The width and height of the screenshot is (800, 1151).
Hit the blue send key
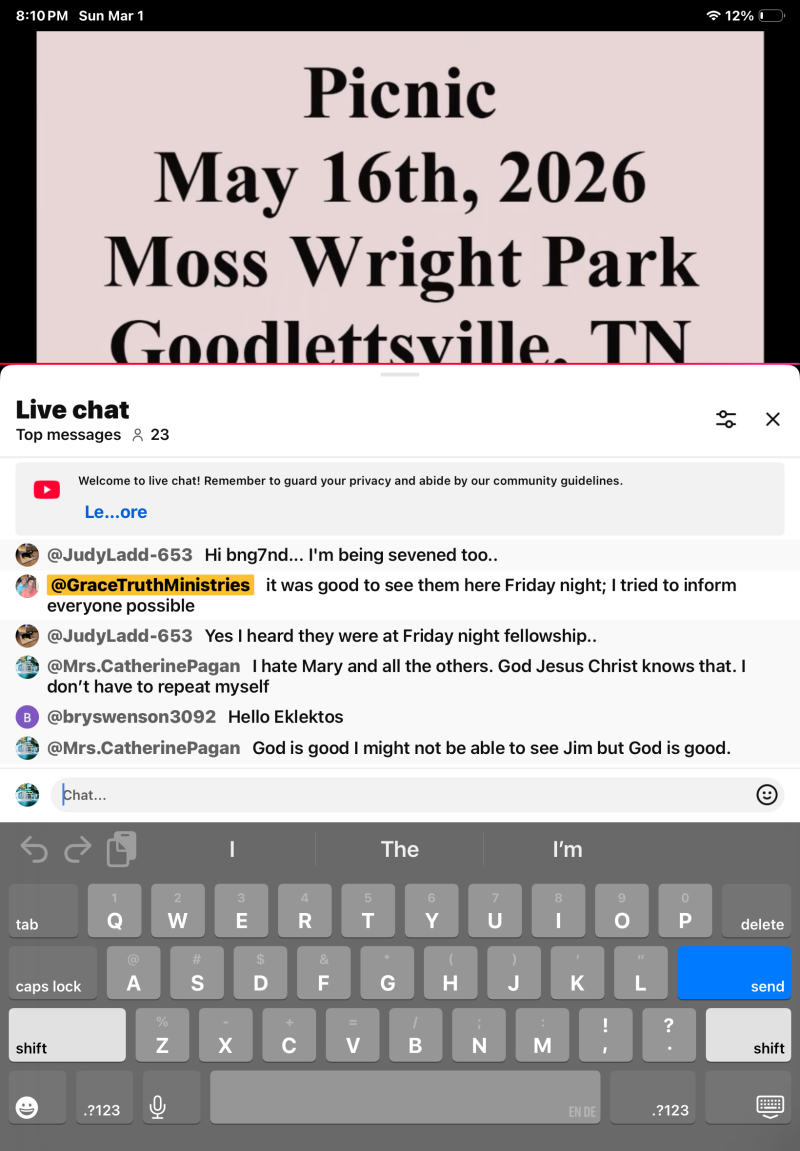(734, 971)
